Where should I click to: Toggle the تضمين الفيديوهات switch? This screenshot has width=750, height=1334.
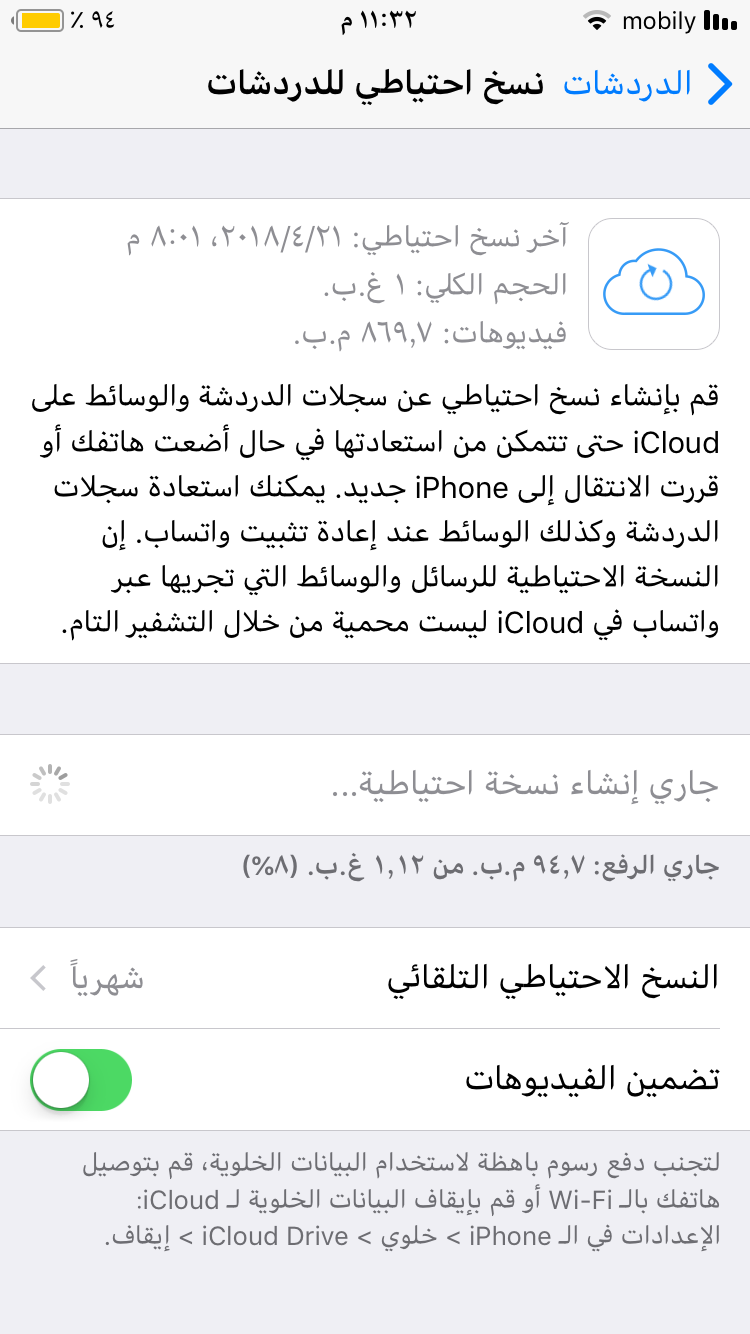click(x=81, y=1080)
